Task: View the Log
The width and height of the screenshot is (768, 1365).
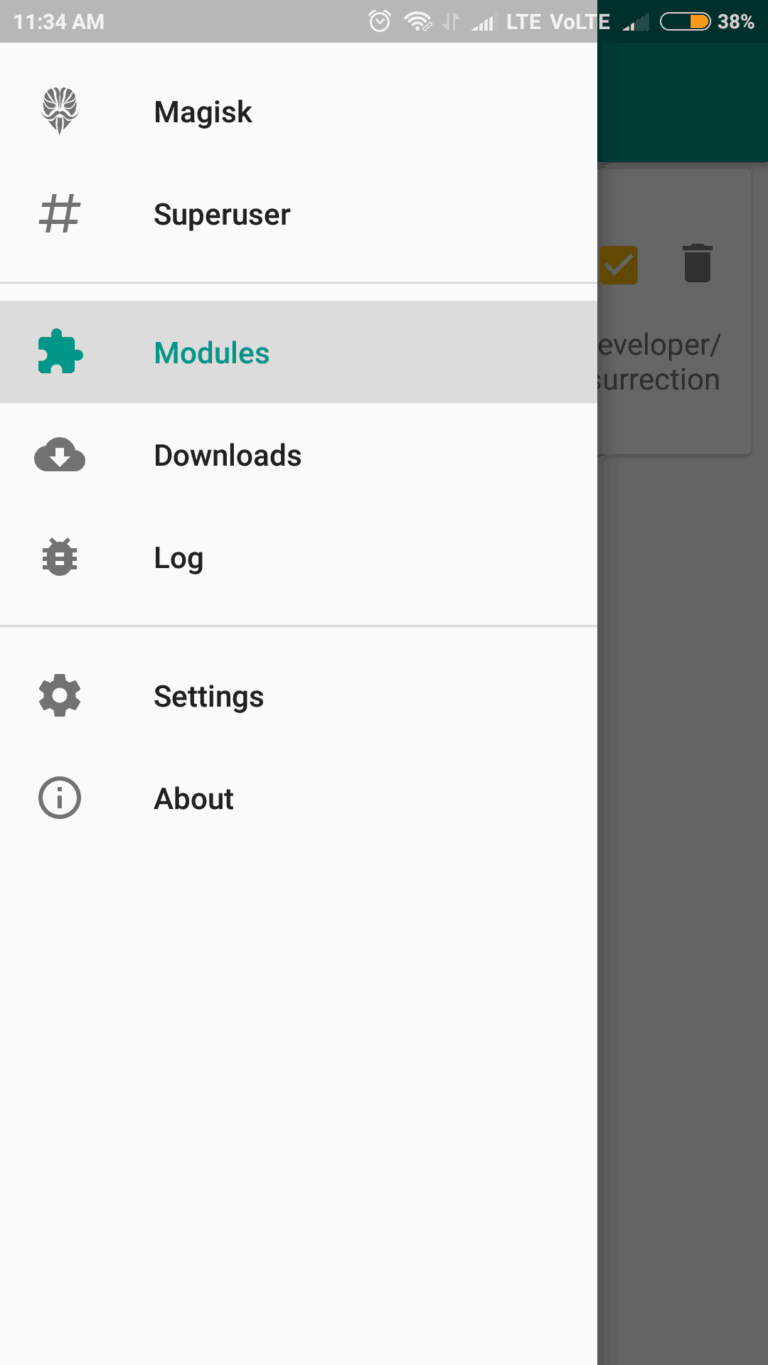Action: (x=298, y=557)
